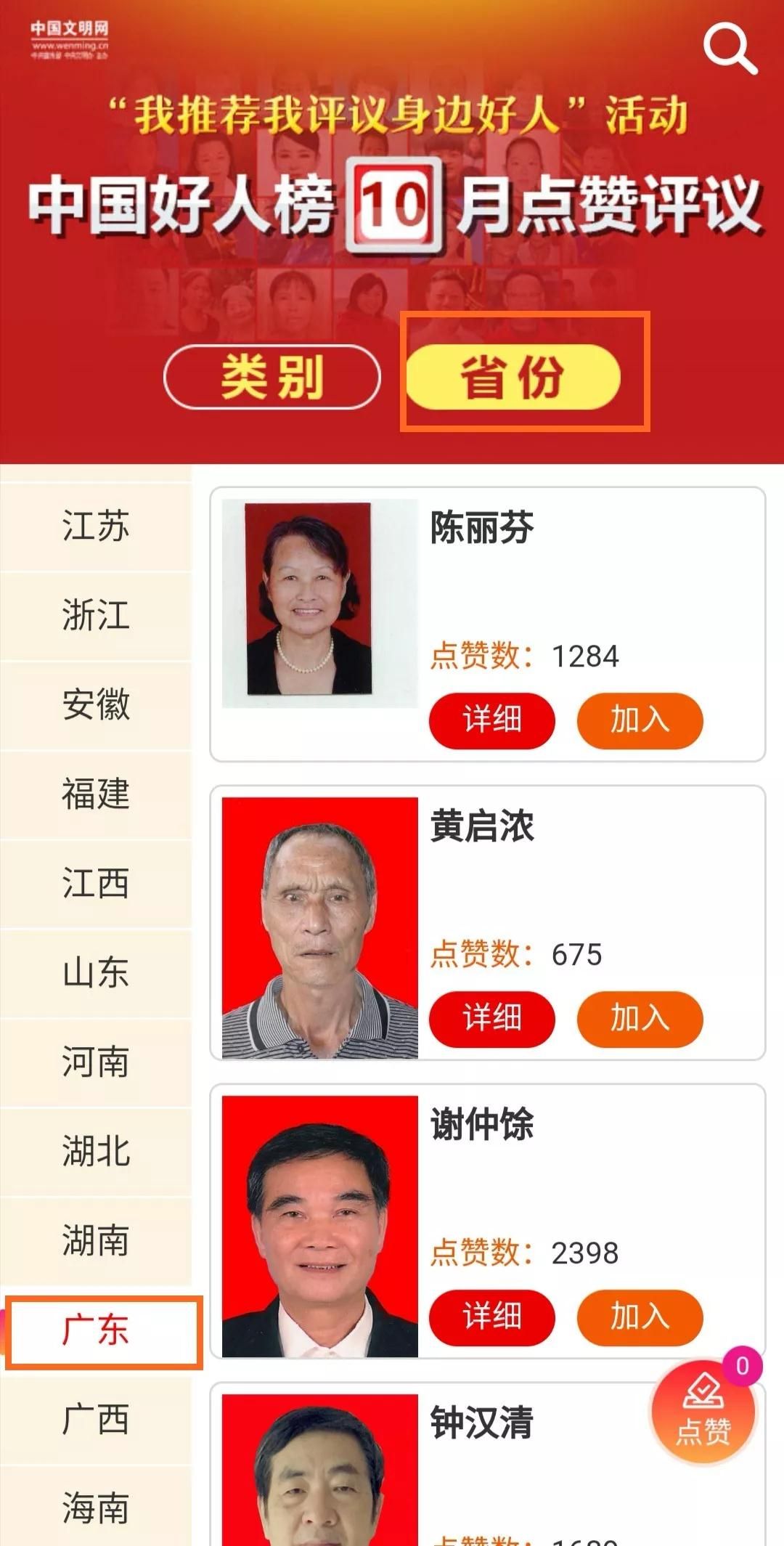The image size is (784, 1546).
Task: Open 详细 for 陈丽芬
Action: point(492,720)
